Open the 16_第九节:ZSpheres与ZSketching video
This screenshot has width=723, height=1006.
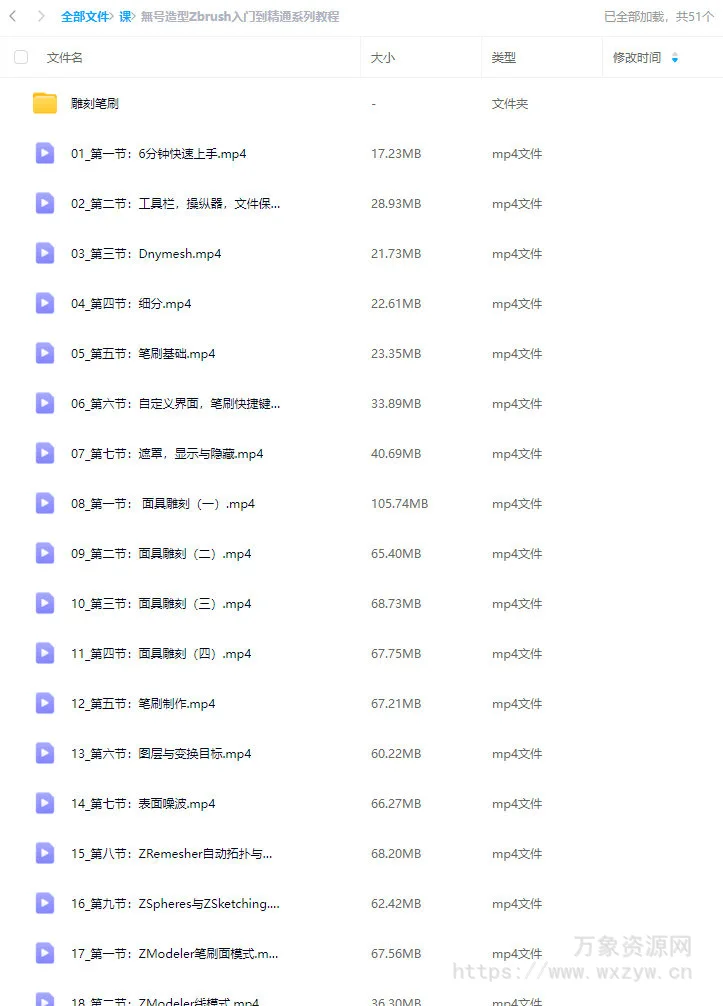tap(175, 904)
